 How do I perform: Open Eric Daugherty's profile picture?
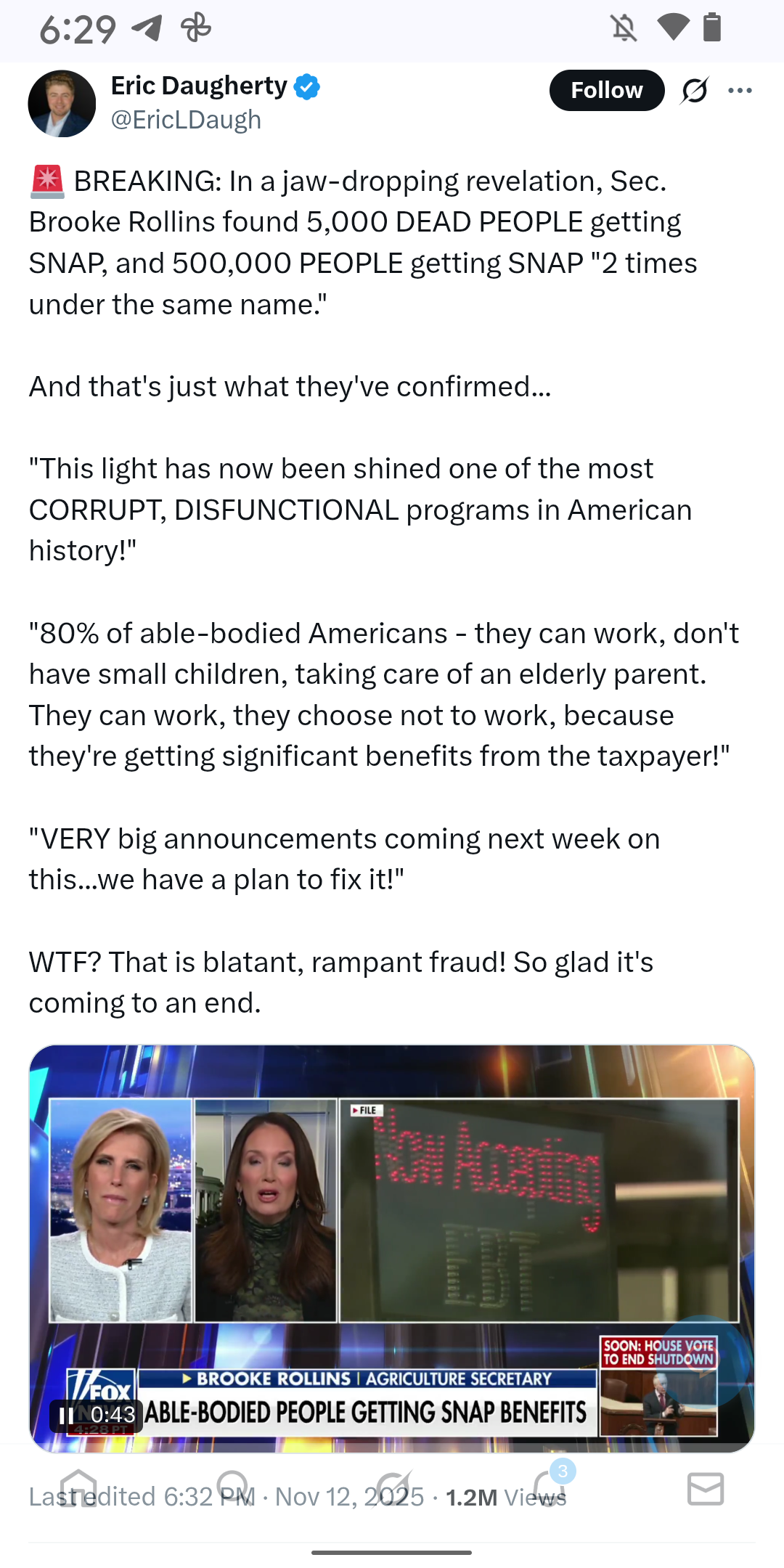pyautogui.click(x=62, y=104)
